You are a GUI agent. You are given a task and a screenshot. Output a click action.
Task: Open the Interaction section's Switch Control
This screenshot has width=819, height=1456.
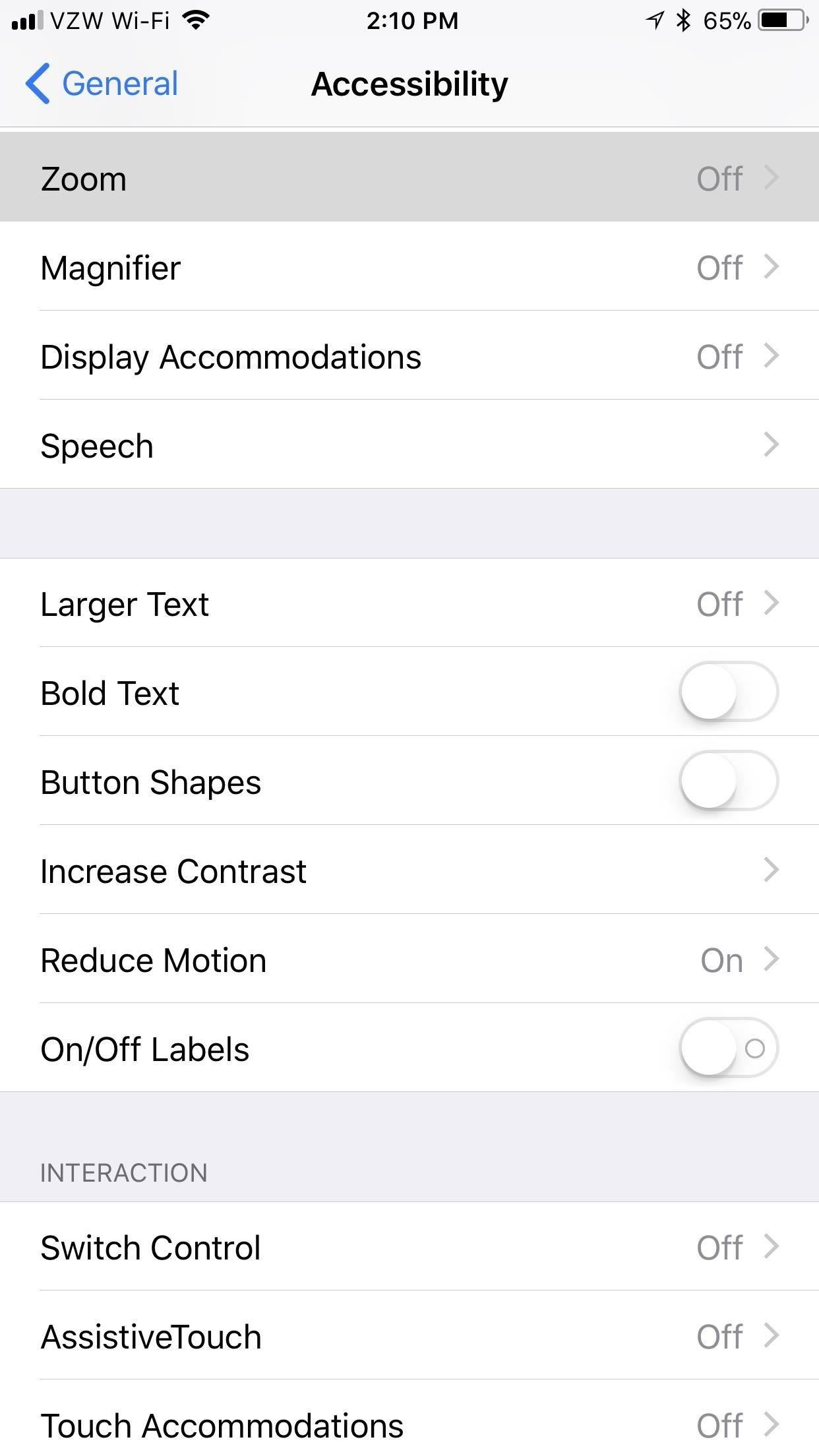click(409, 1246)
